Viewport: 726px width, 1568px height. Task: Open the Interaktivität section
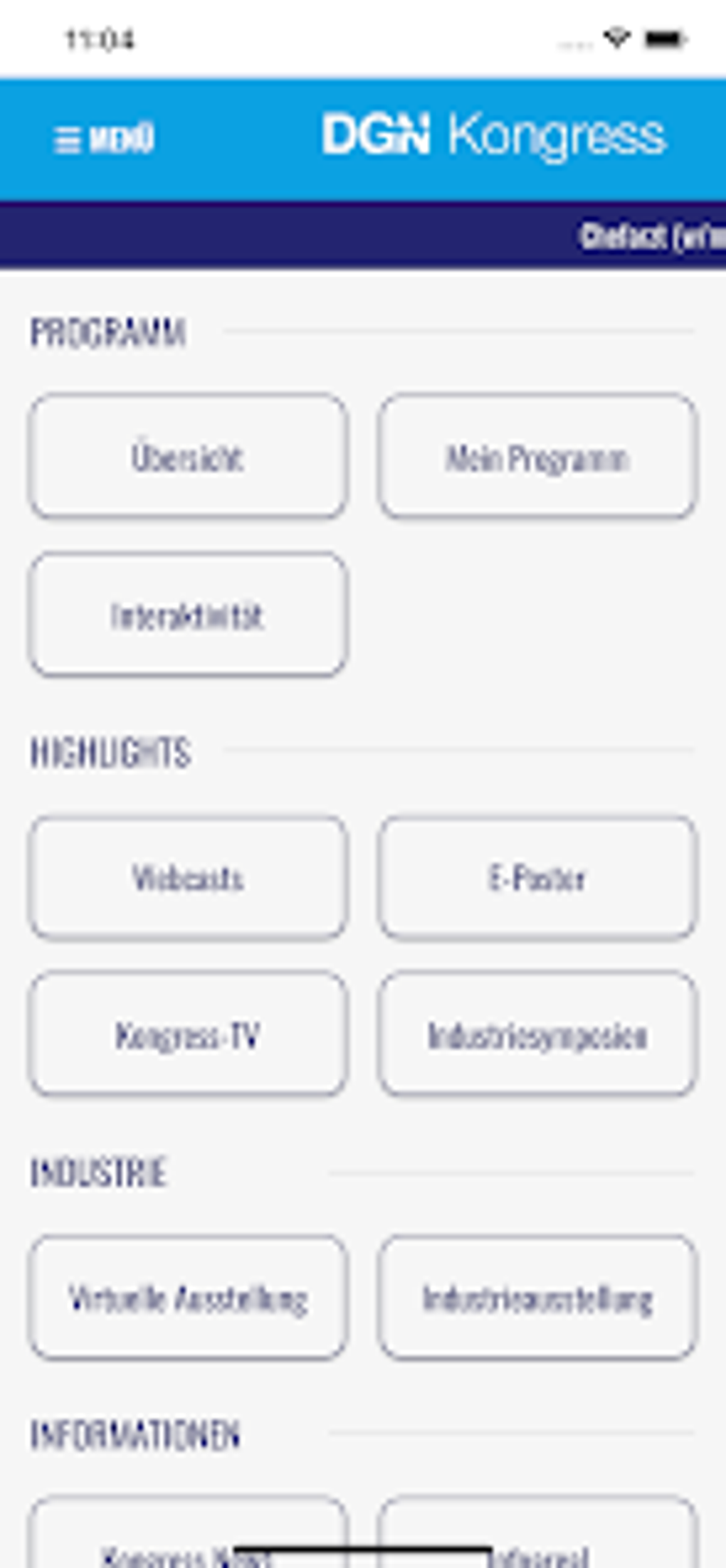(188, 615)
